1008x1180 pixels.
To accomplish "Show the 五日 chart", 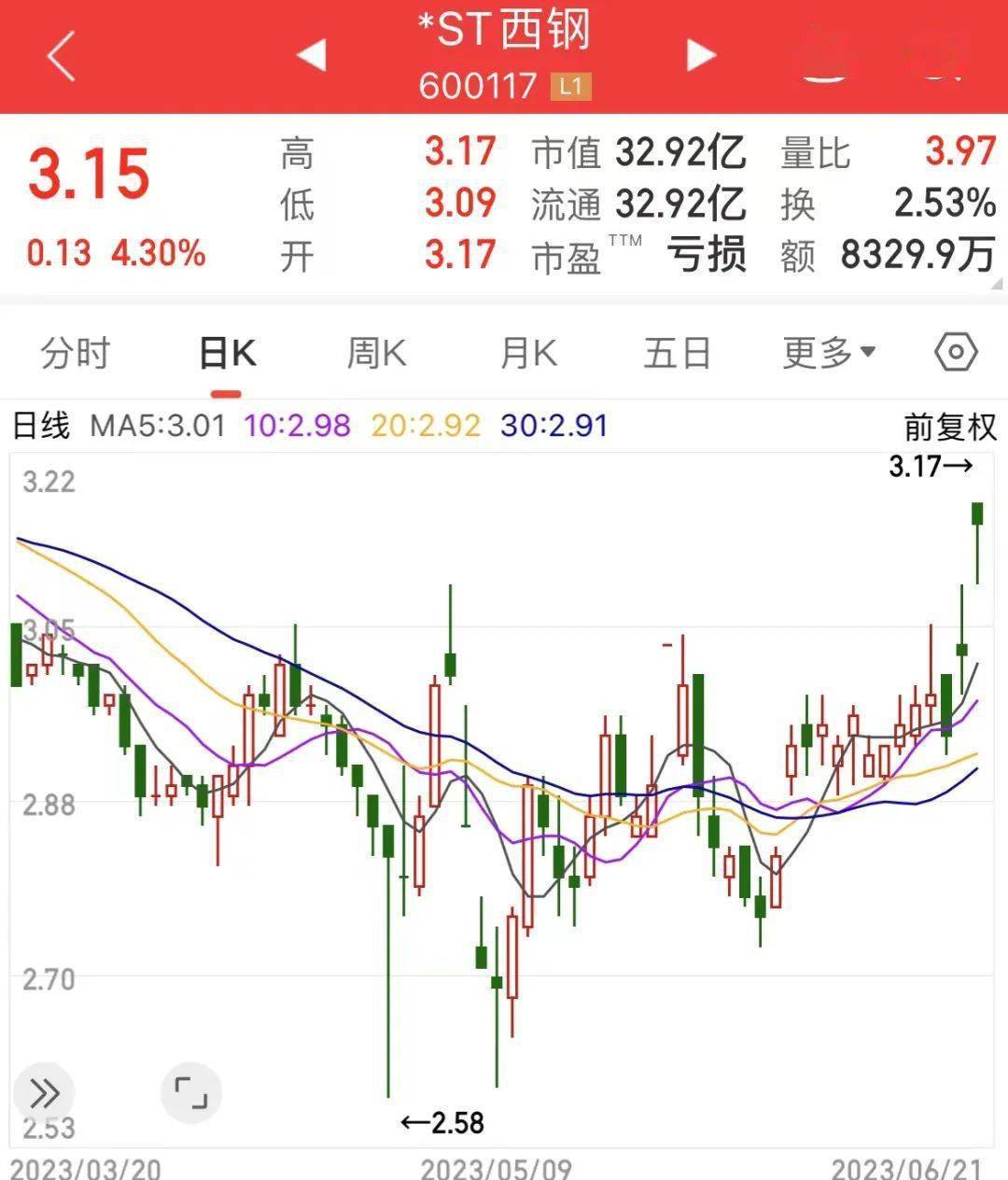I will pyautogui.click(x=678, y=354).
